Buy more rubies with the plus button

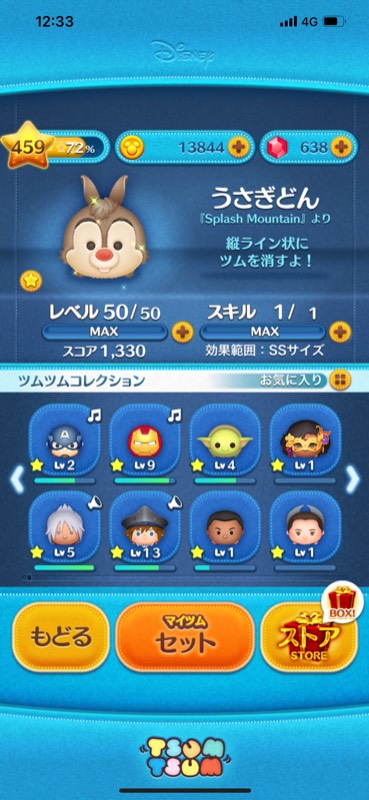tap(340, 148)
